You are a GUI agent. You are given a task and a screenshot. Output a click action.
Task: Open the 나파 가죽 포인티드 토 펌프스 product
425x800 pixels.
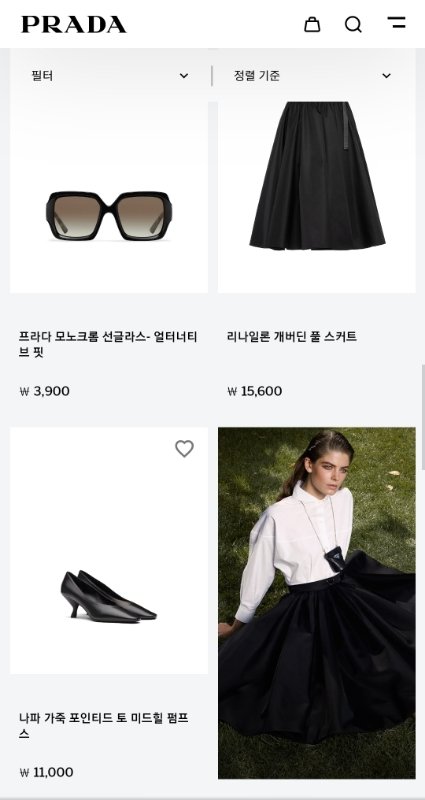coord(109,551)
